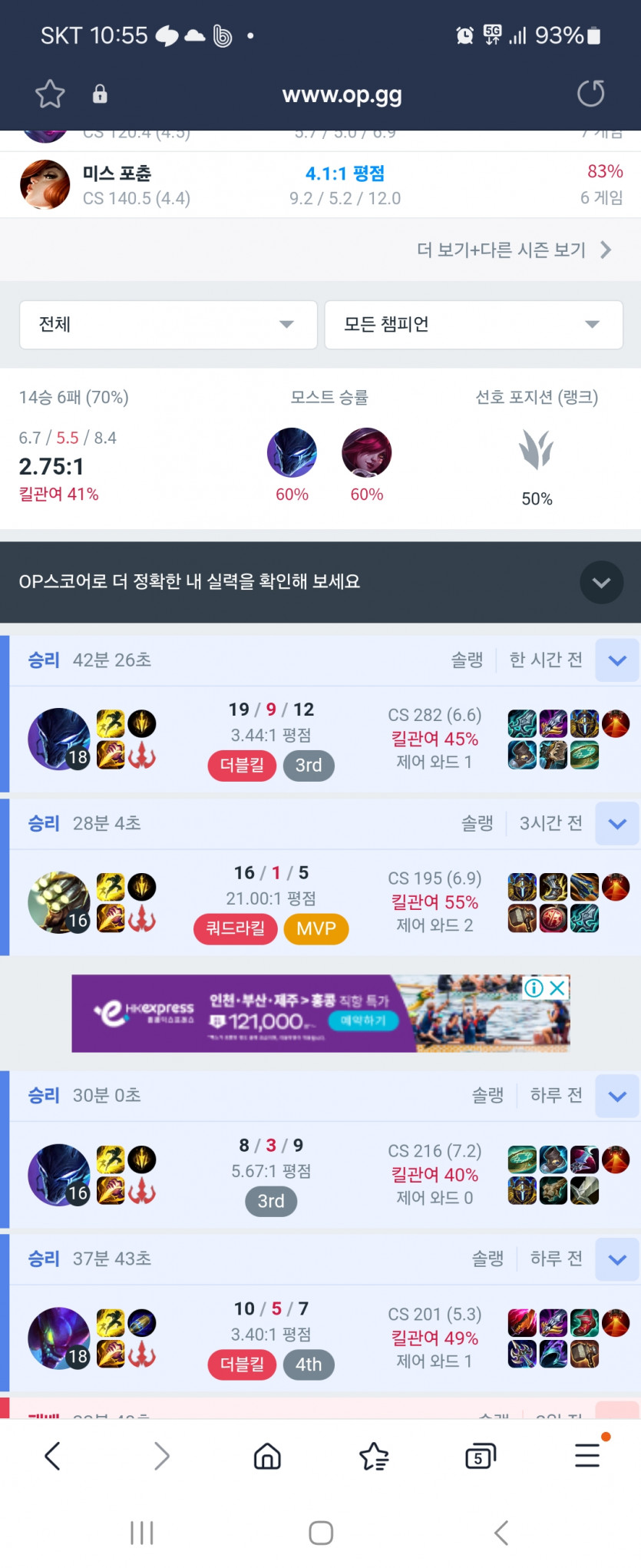Open the browser hamburger menu
Screen dimensions: 641x1568
587,1456
